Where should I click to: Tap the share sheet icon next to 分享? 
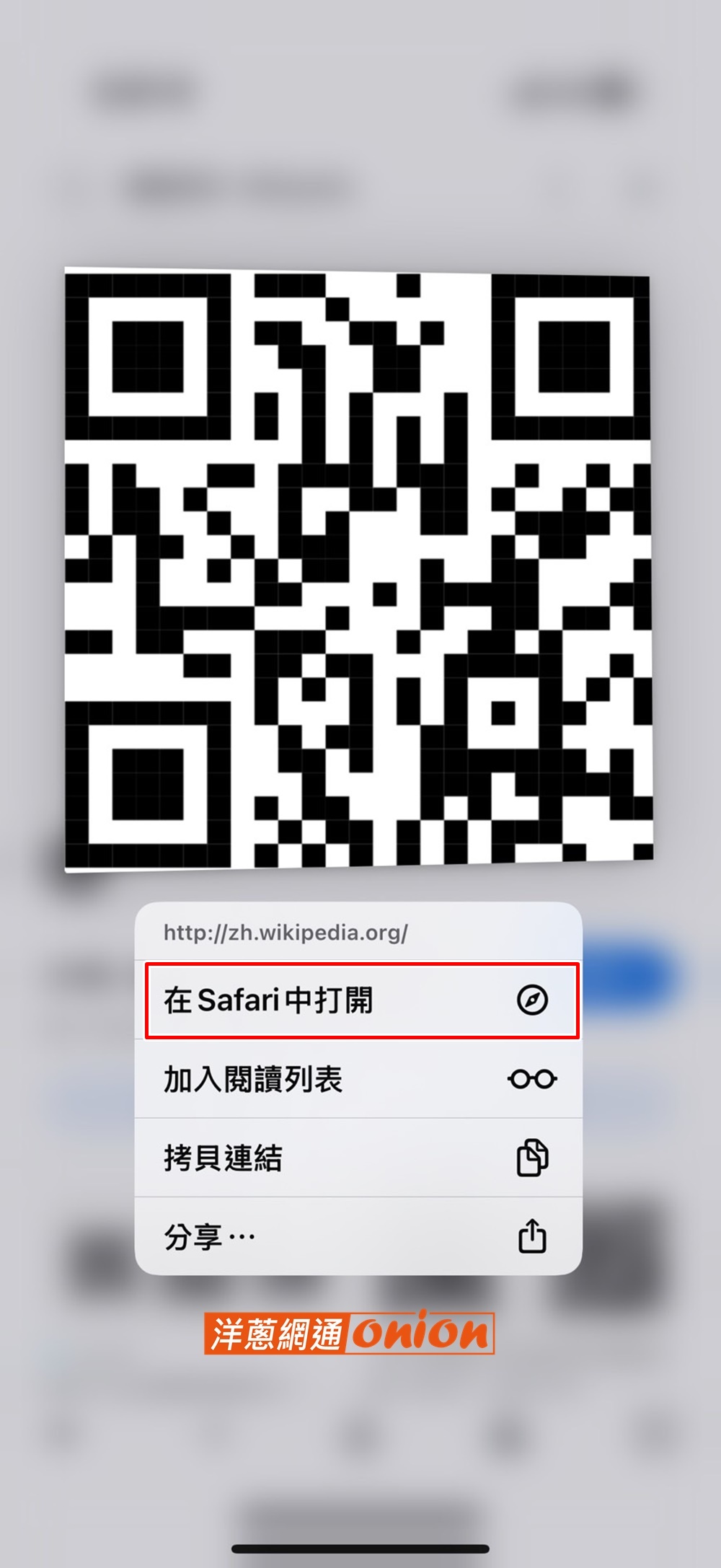tap(534, 1236)
